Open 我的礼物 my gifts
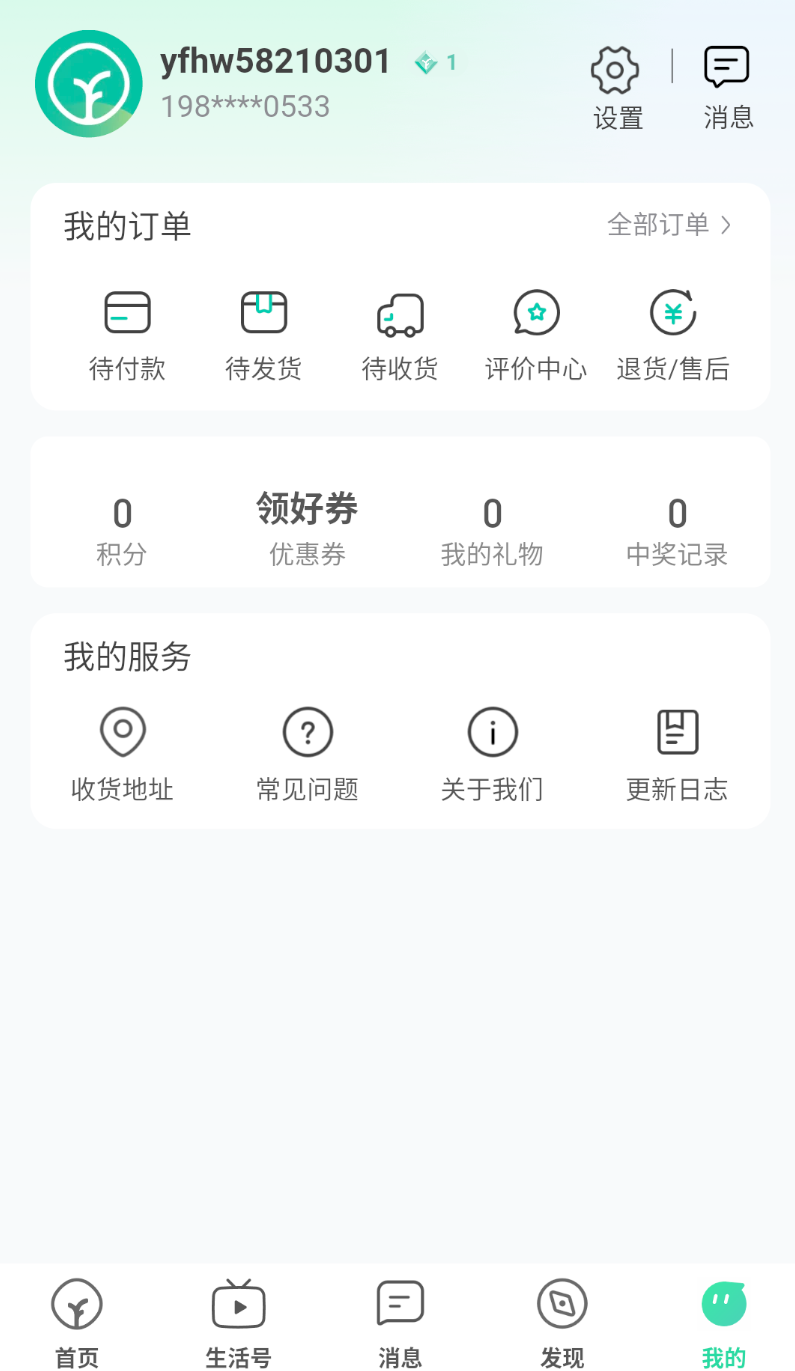The image size is (795, 1371). tap(492, 532)
